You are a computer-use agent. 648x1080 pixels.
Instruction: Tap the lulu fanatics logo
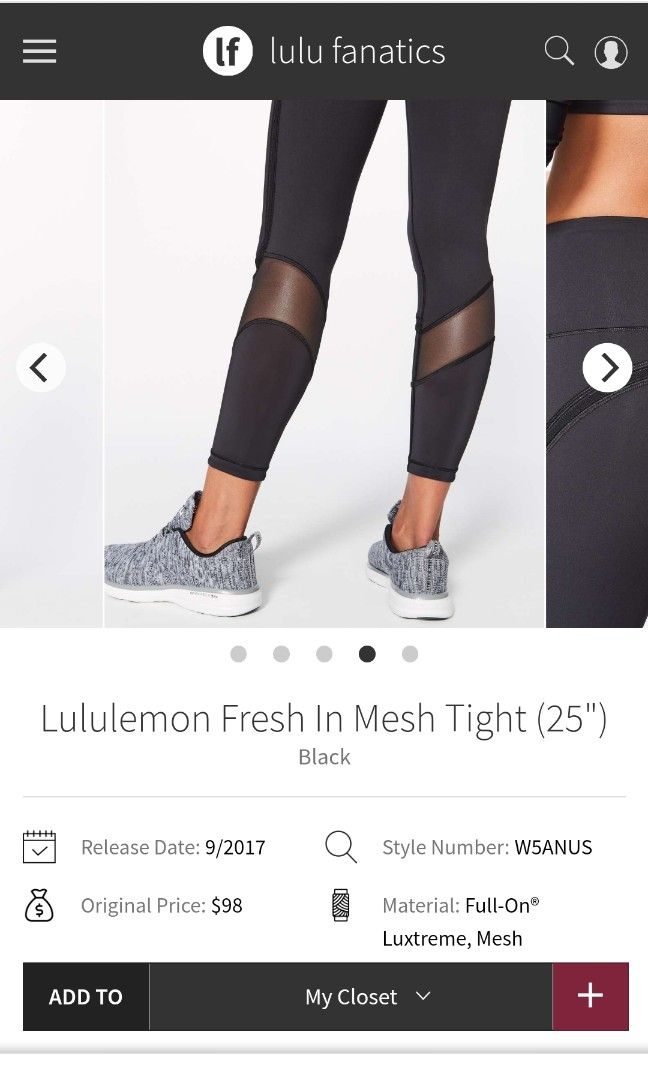(x=324, y=51)
